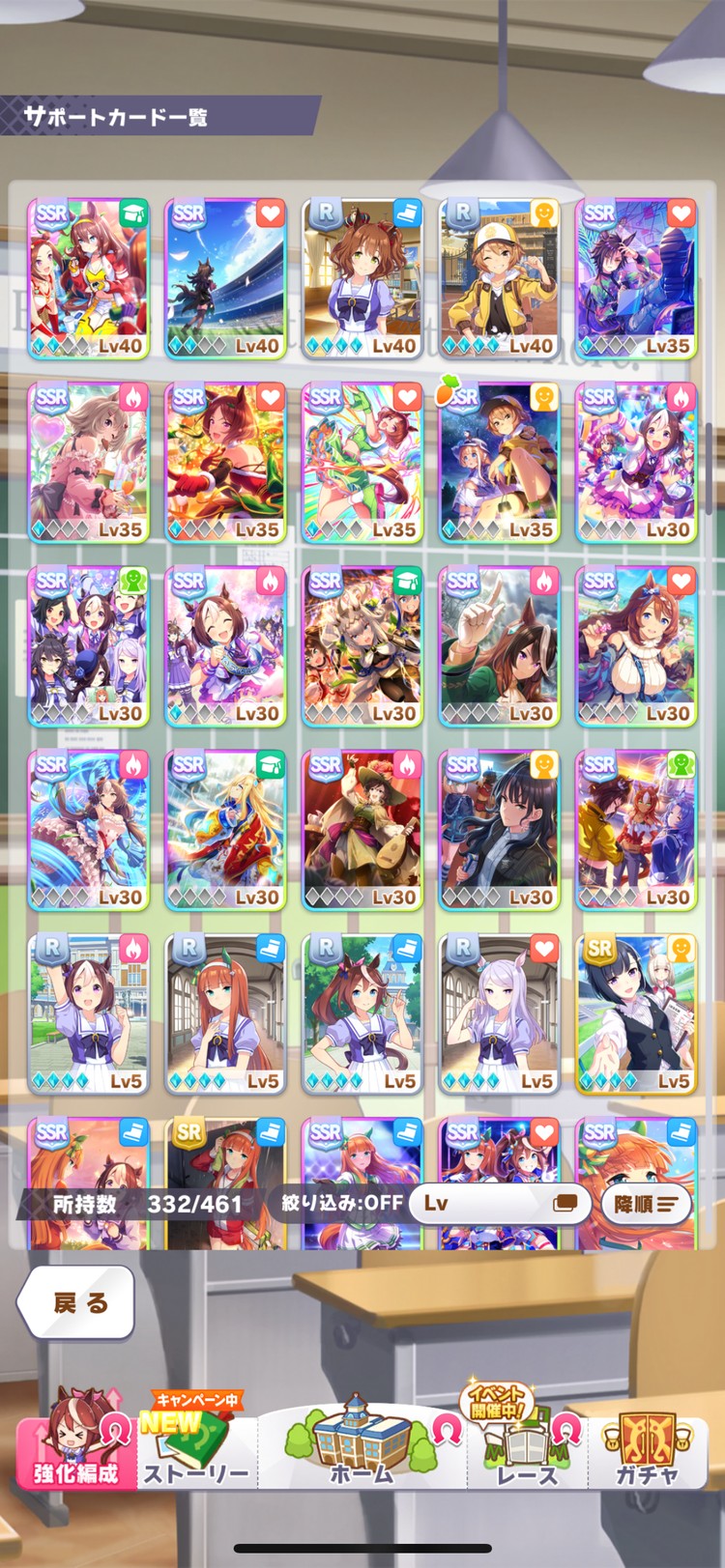Open the SSR Lv30 card with pointing finger
The image size is (725, 1568).
coord(499,646)
